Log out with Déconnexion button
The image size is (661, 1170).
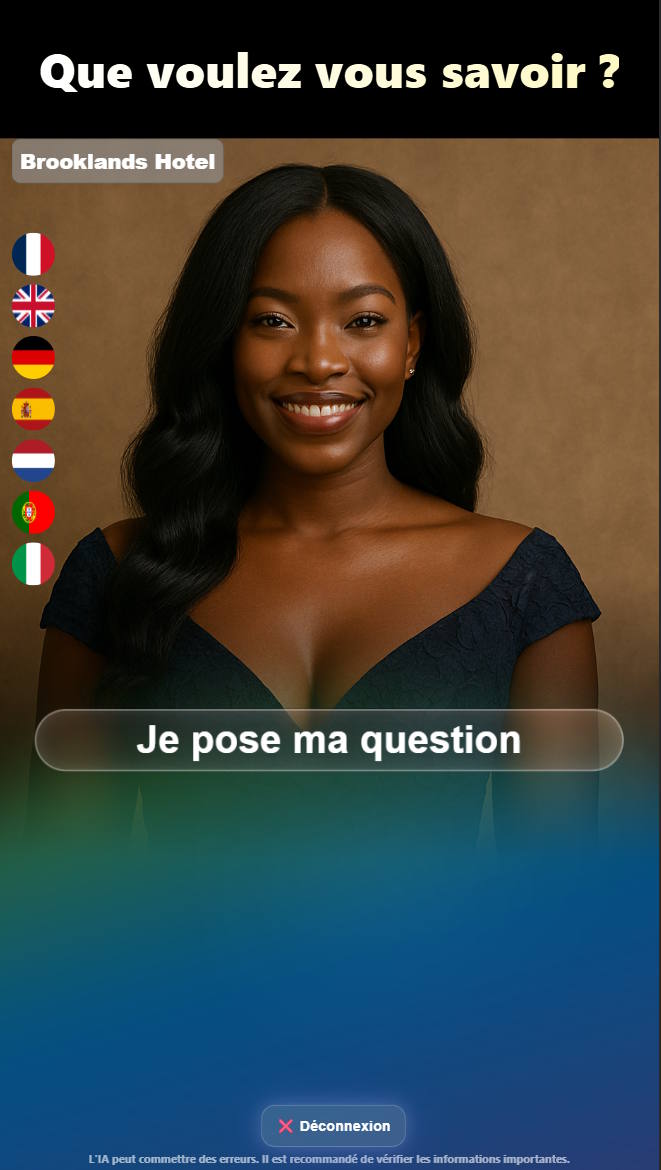click(x=333, y=1126)
